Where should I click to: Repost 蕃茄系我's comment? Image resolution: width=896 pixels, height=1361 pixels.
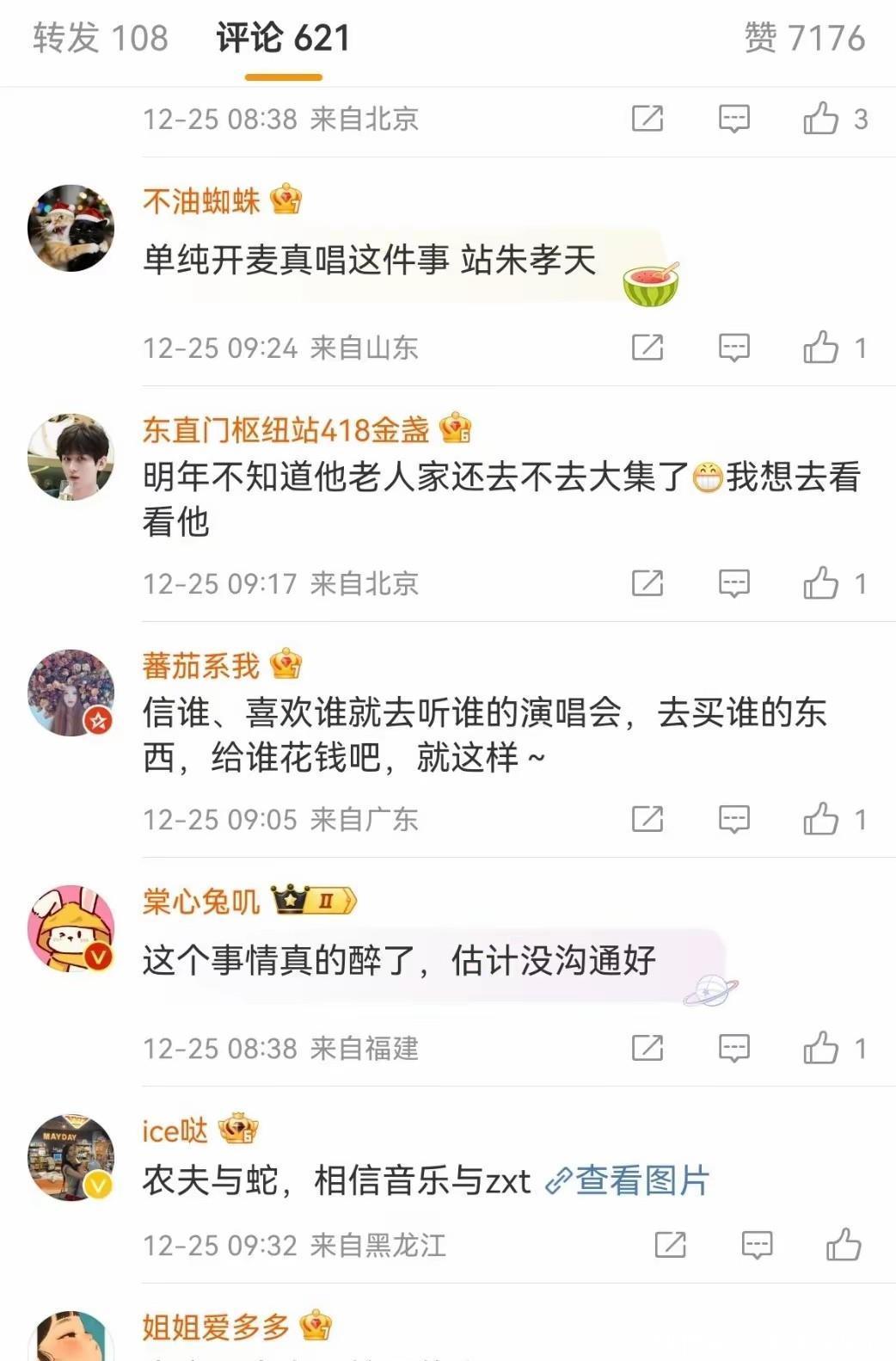[x=647, y=819]
